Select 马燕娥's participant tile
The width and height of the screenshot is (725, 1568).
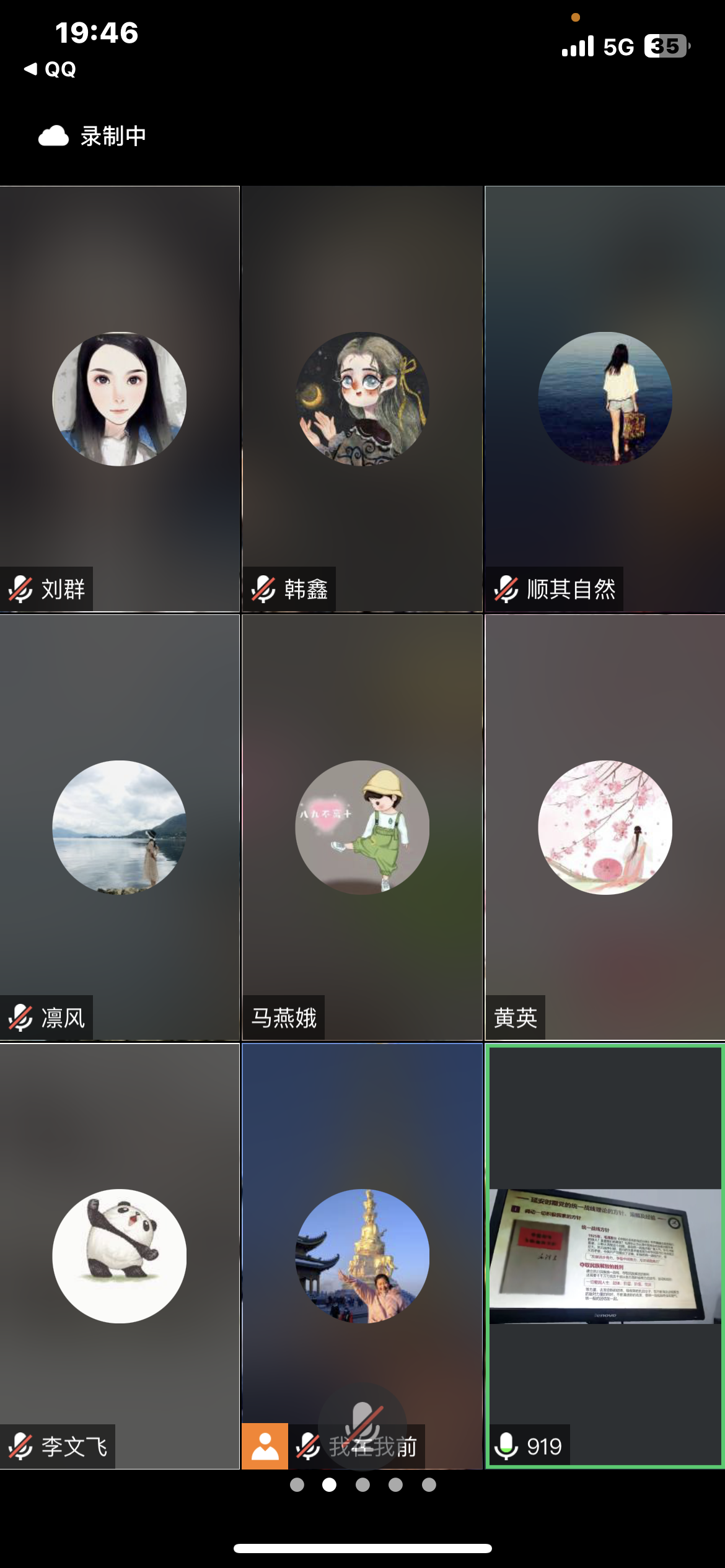tap(362, 827)
